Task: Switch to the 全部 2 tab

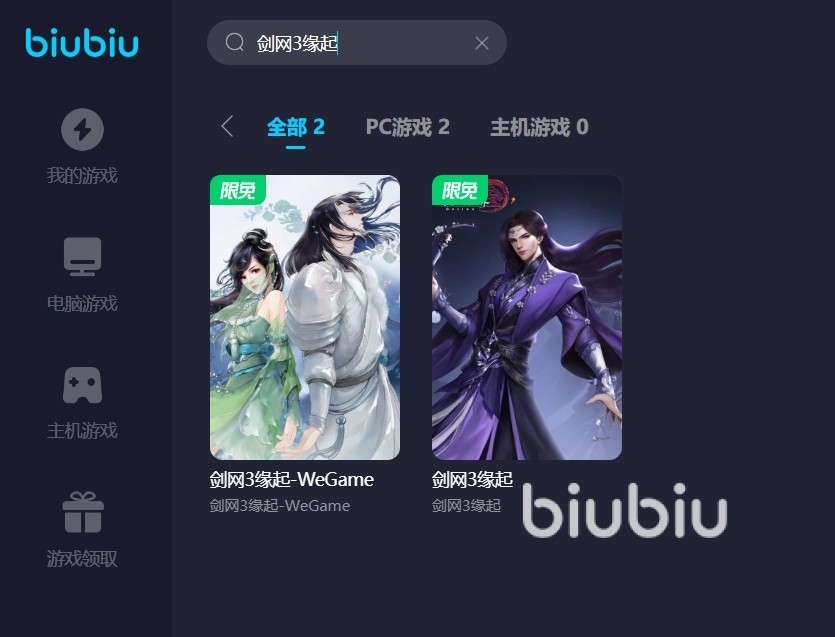Action: point(295,127)
